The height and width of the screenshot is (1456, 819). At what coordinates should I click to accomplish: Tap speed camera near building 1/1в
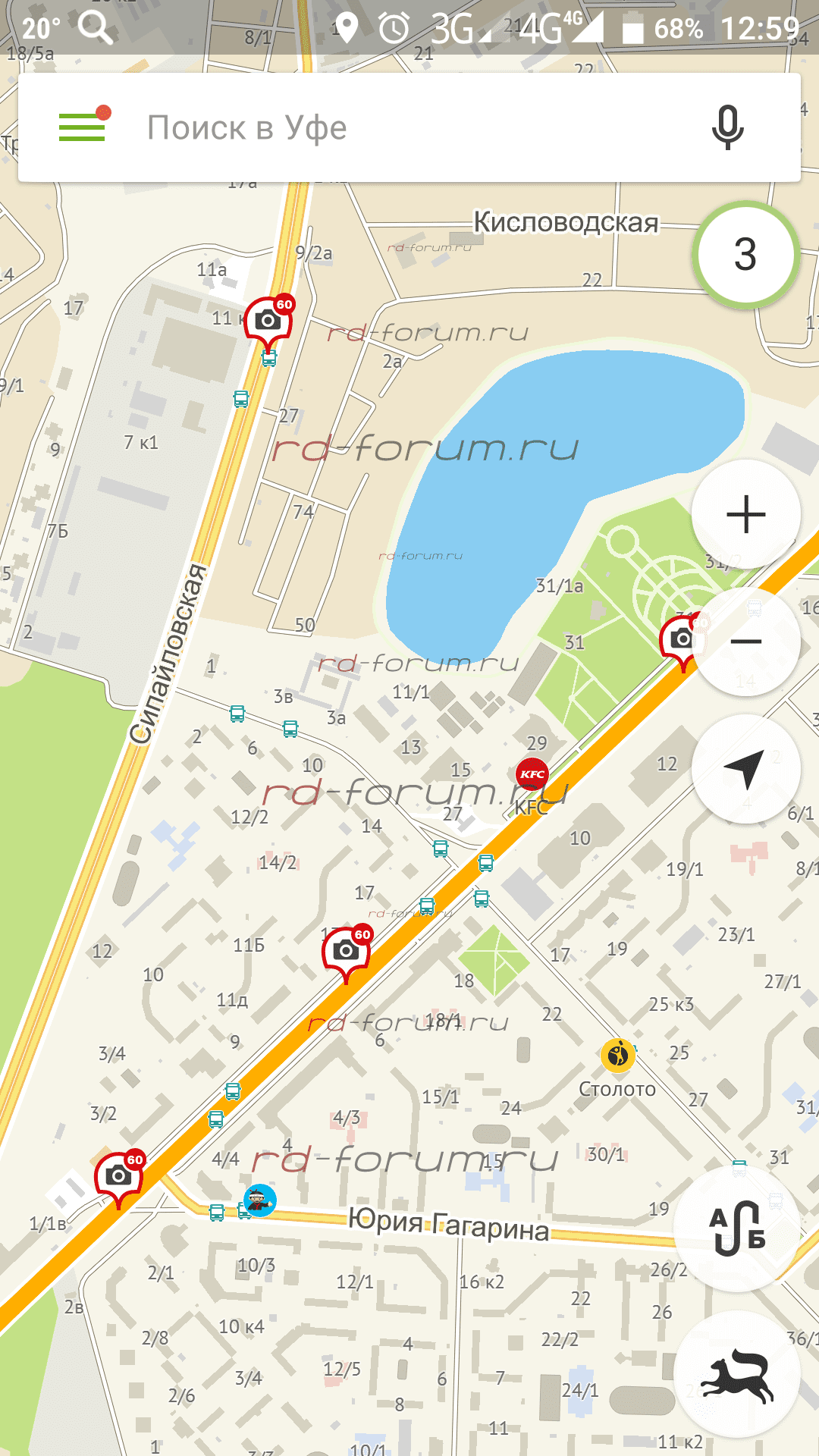(119, 1175)
